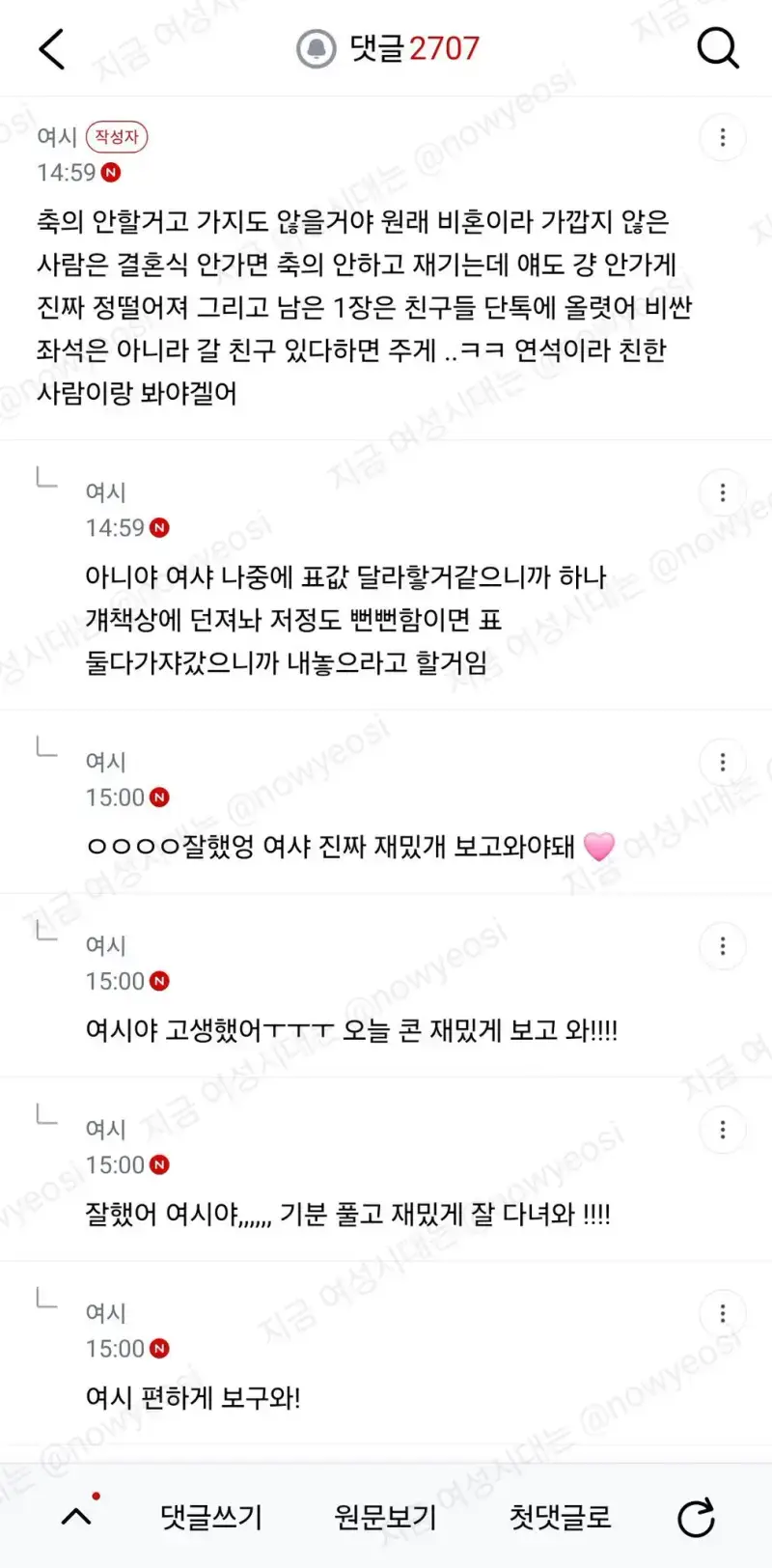Screen dimensions: 772x1568
Task: Open options for the reply with pink heart
Action: point(723,762)
